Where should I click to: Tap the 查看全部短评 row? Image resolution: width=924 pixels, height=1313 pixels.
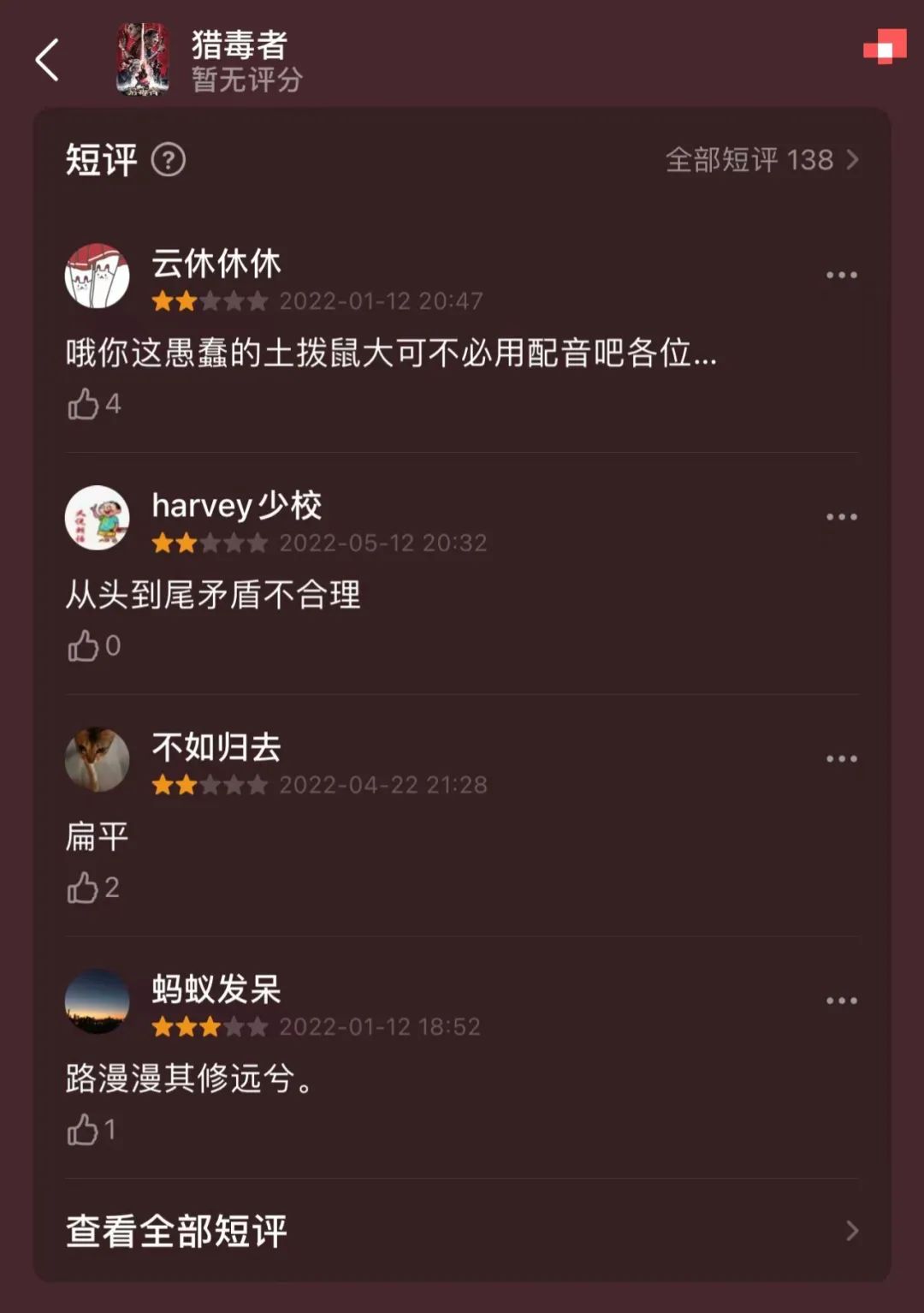click(462, 1231)
